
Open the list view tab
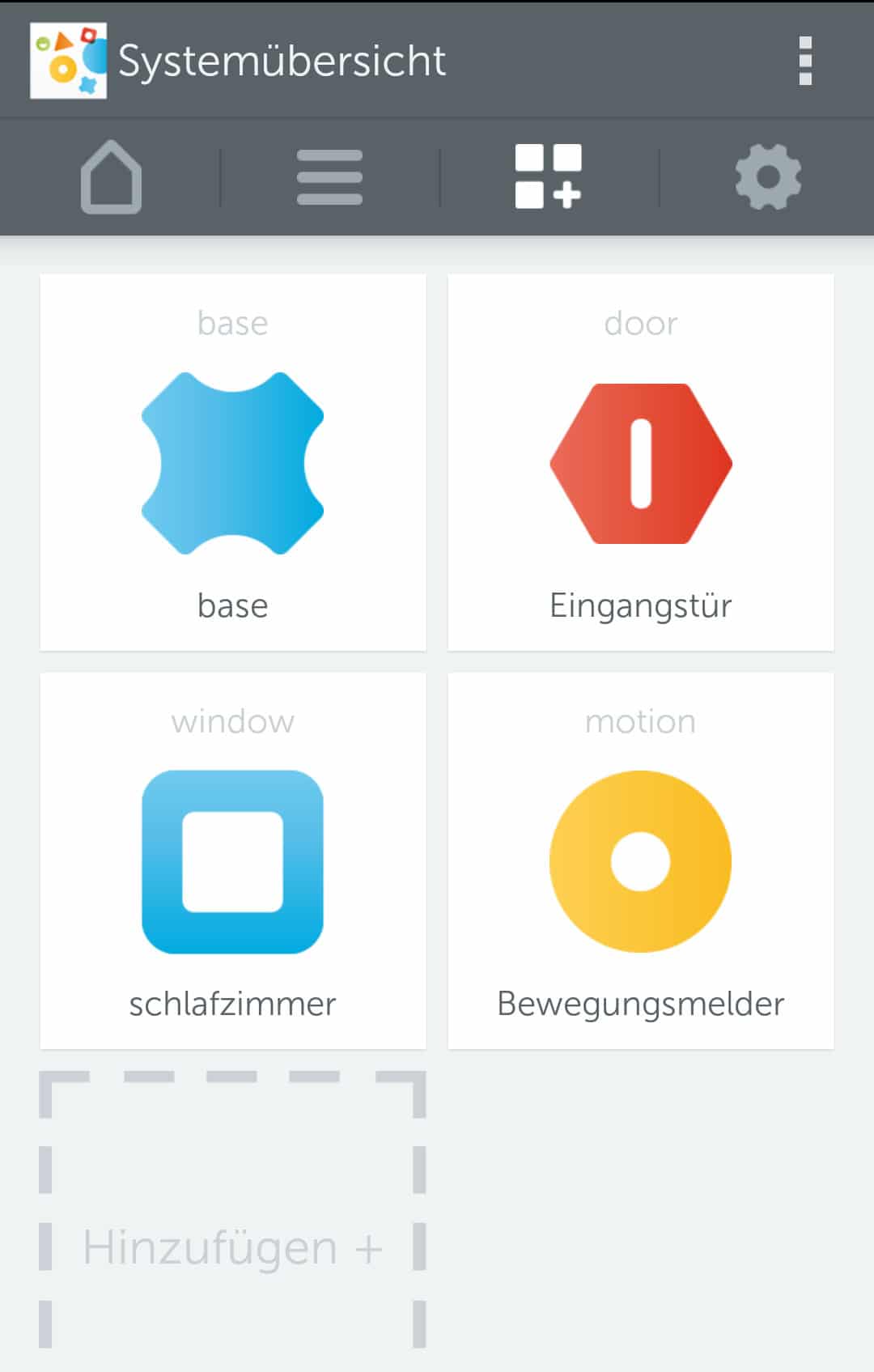tap(329, 177)
